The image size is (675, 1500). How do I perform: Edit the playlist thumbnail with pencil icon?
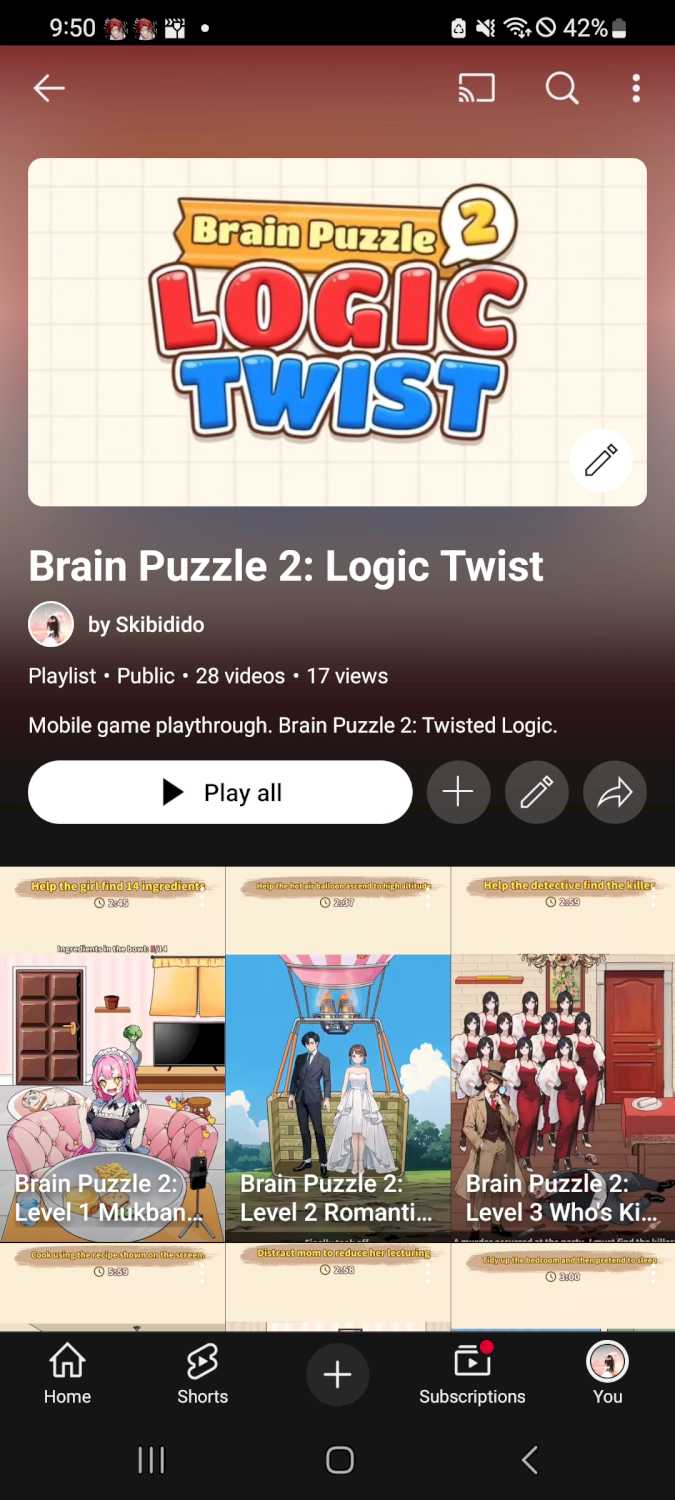[601, 461]
